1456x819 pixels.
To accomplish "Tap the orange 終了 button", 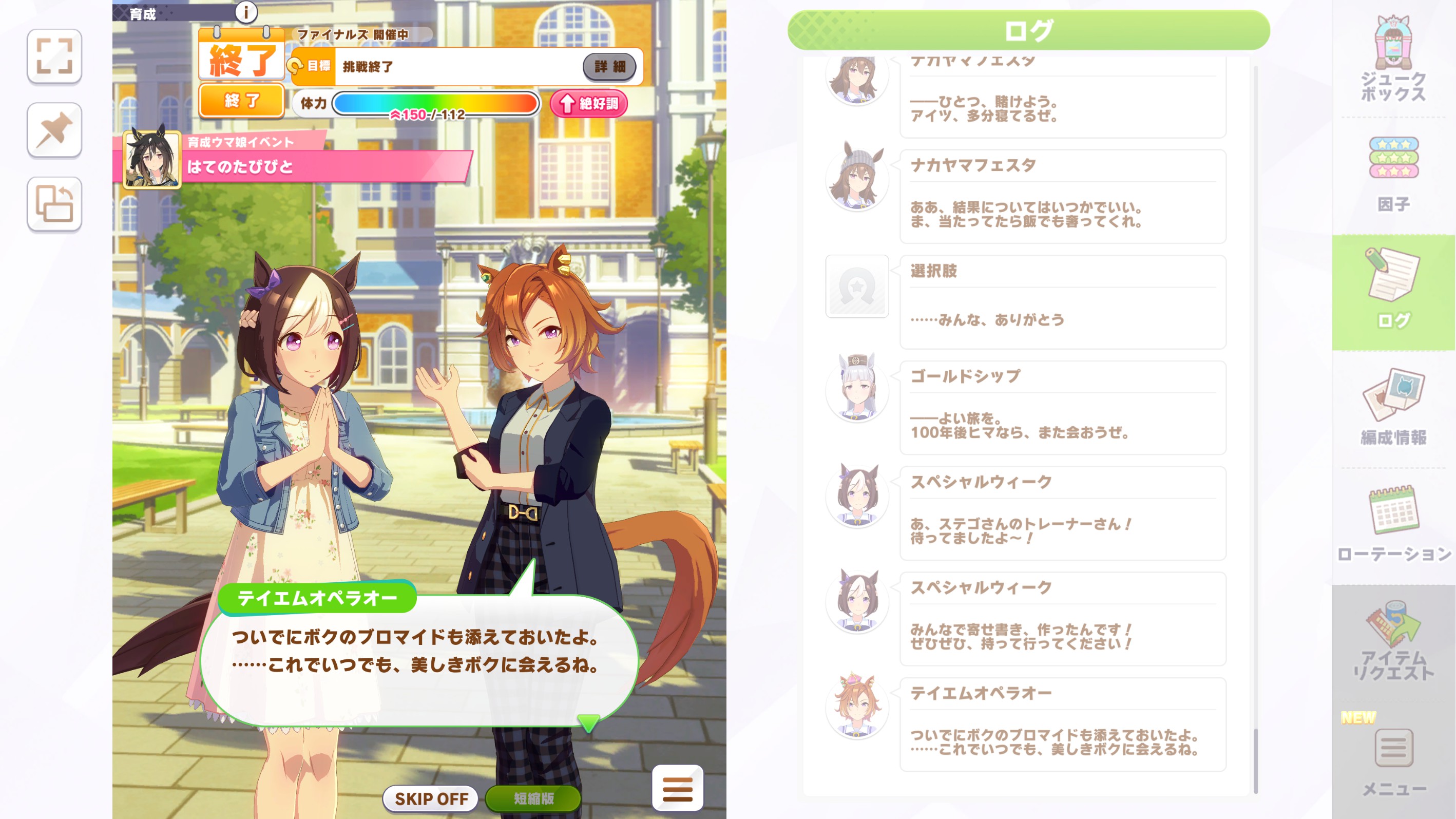I will coord(241,101).
